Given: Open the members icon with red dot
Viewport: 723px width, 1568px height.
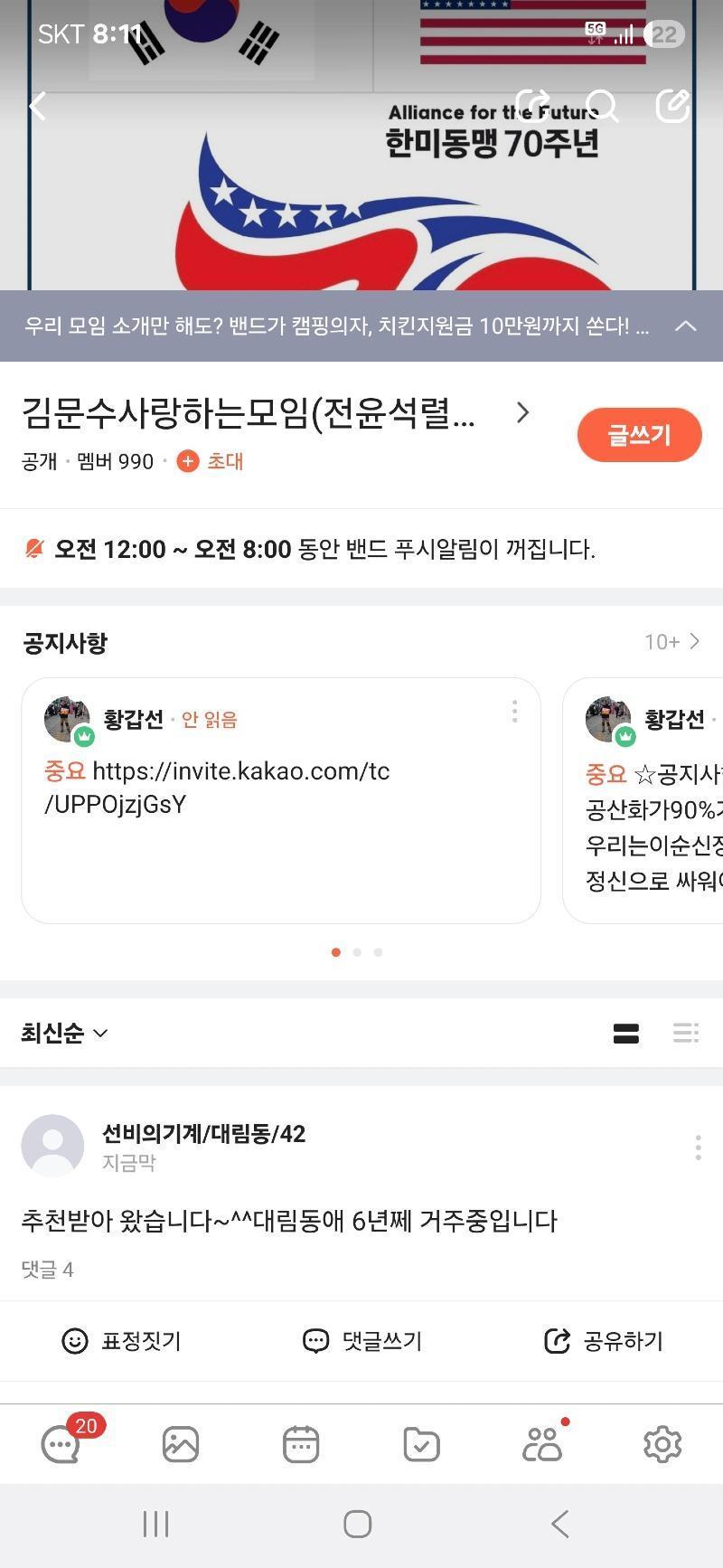Looking at the screenshot, I should click(542, 1444).
